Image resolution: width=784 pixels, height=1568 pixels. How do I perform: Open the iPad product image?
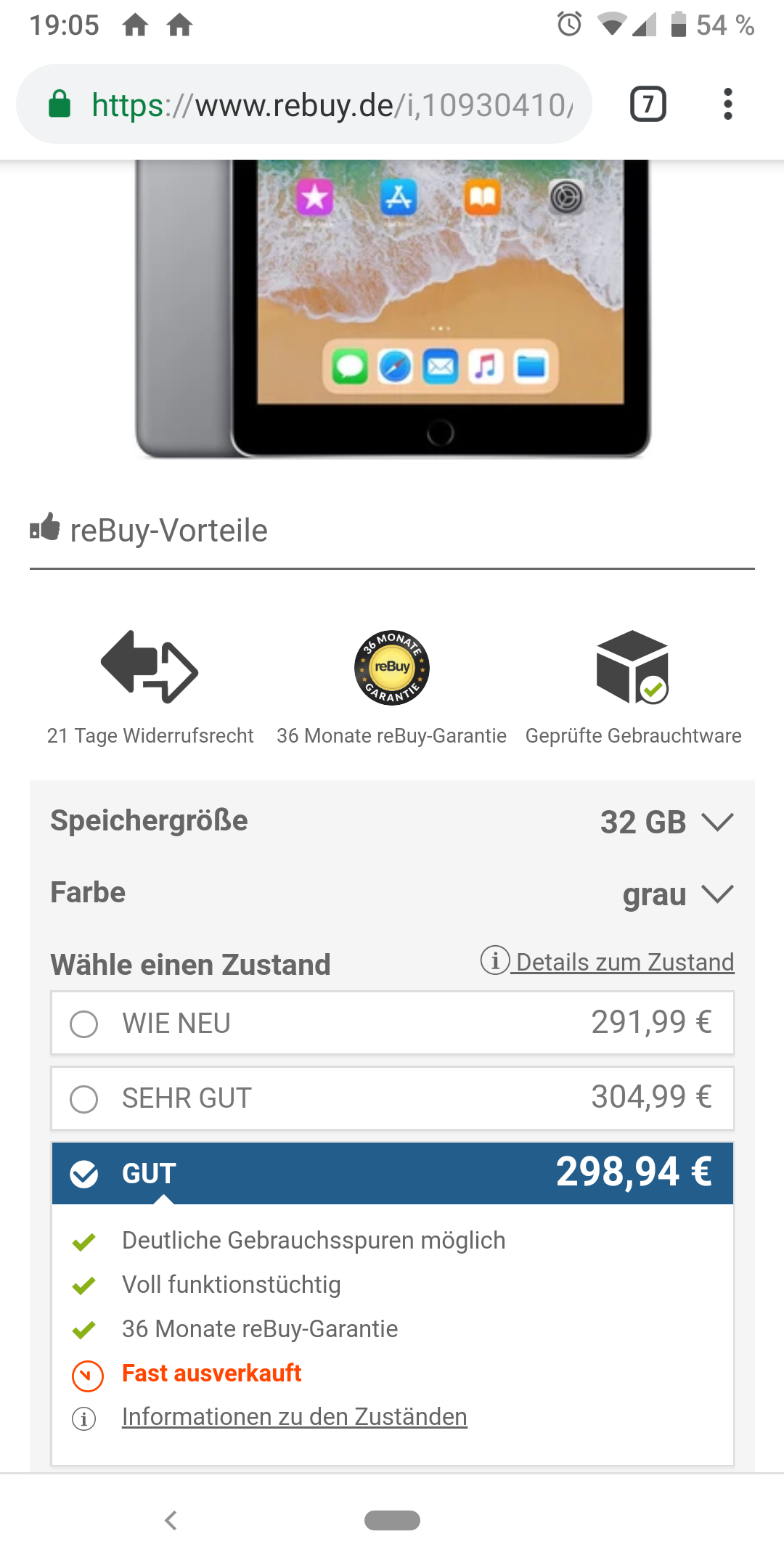tap(392, 309)
